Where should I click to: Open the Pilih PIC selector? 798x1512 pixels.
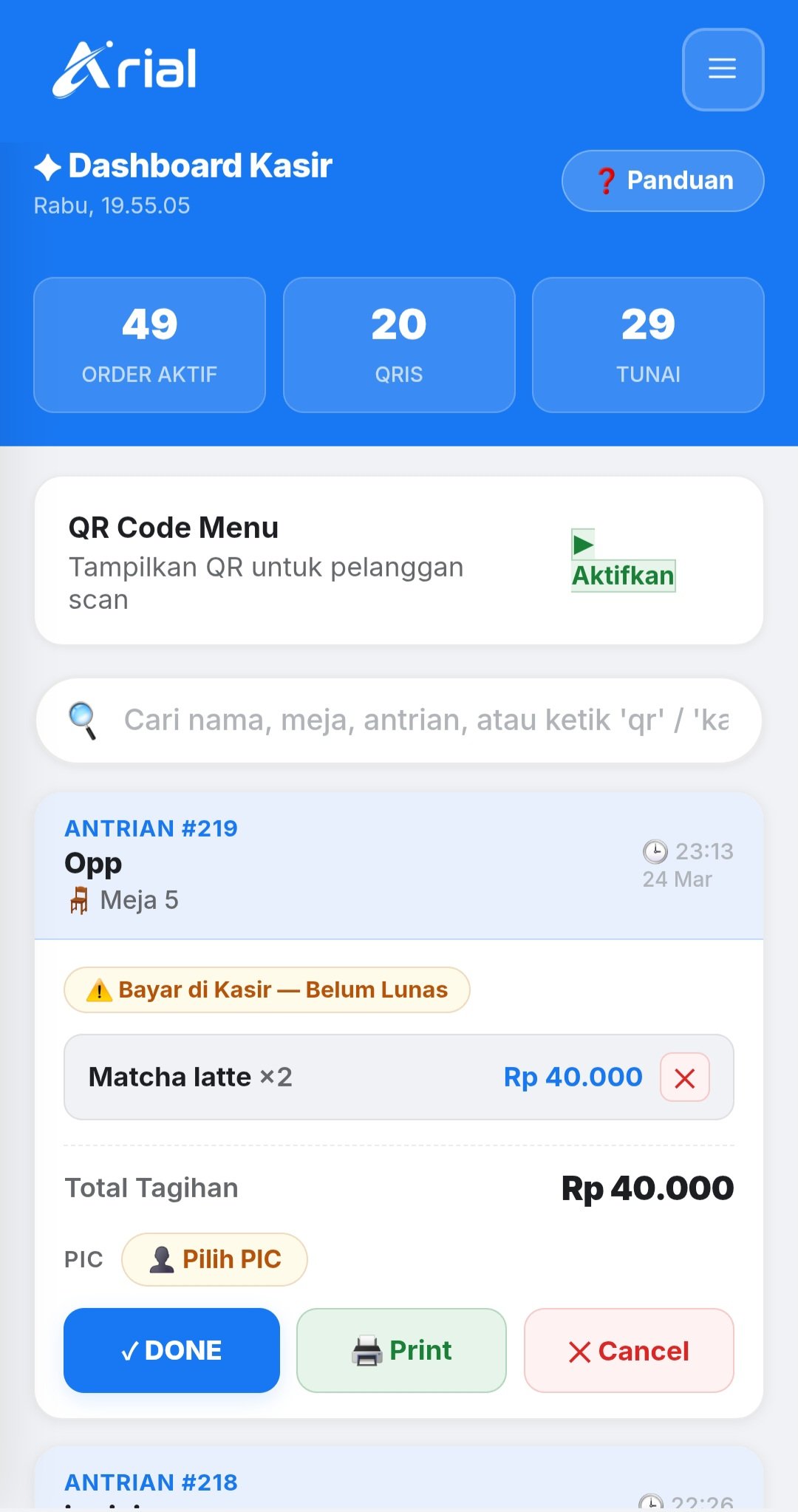pos(214,1259)
